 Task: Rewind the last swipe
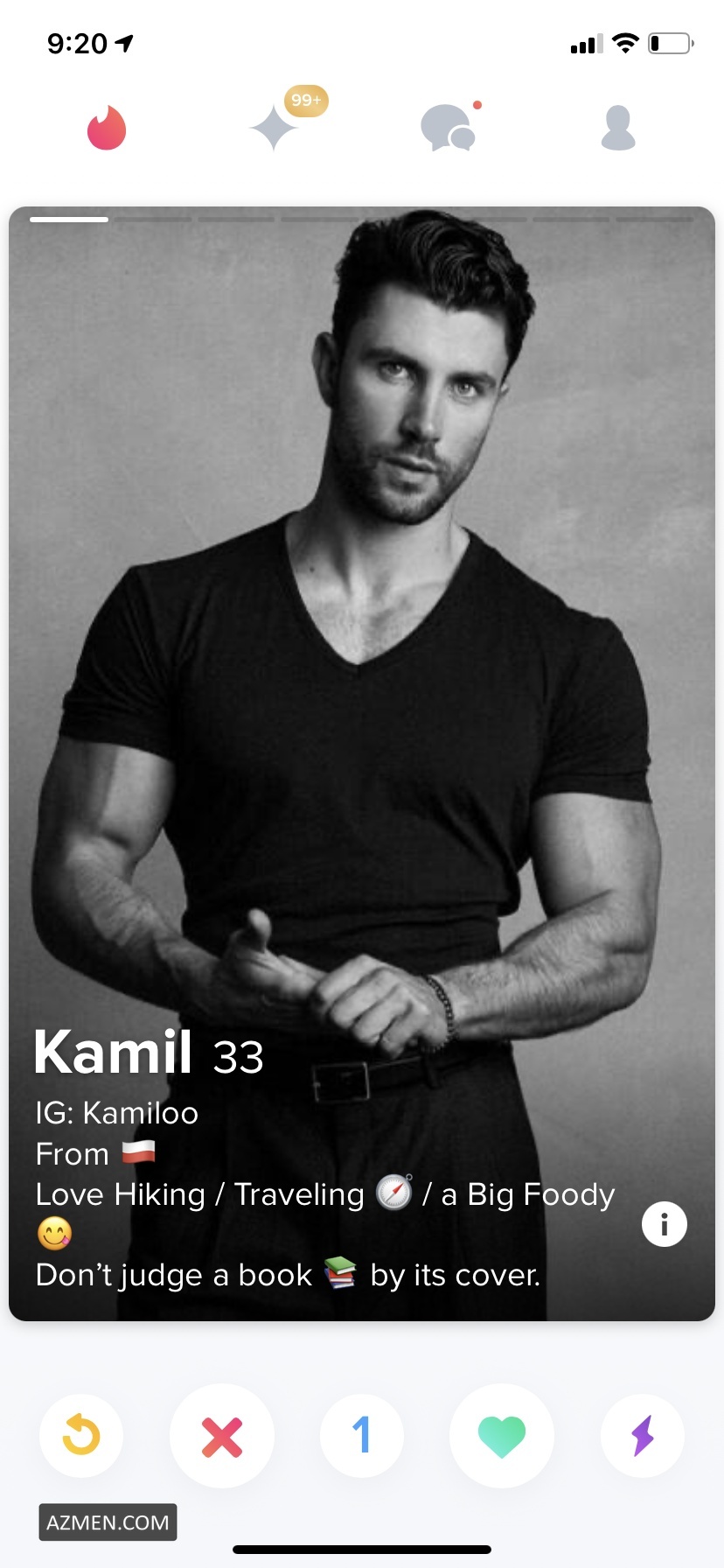tap(81, 1435)
